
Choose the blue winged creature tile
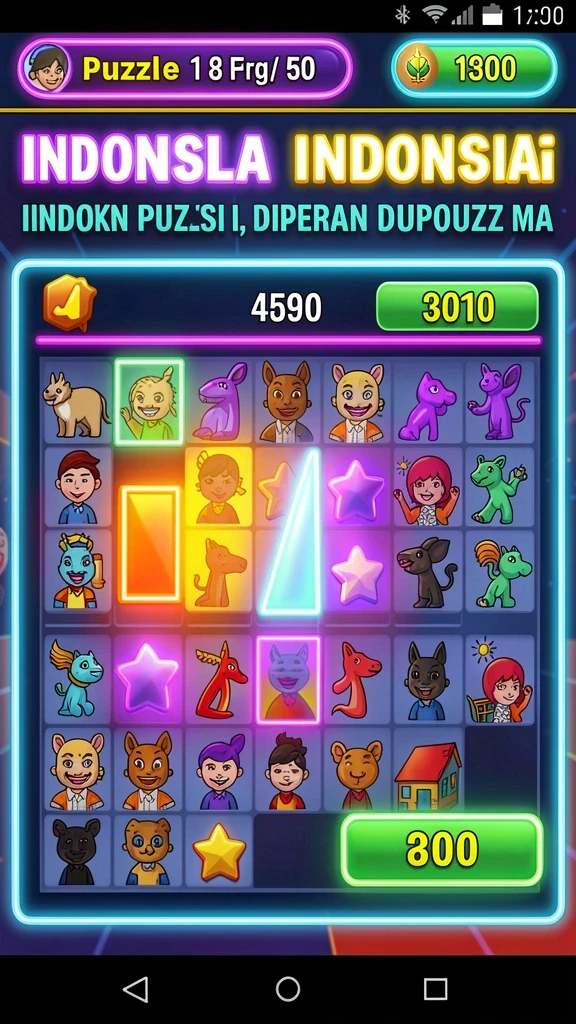[76, 680]
